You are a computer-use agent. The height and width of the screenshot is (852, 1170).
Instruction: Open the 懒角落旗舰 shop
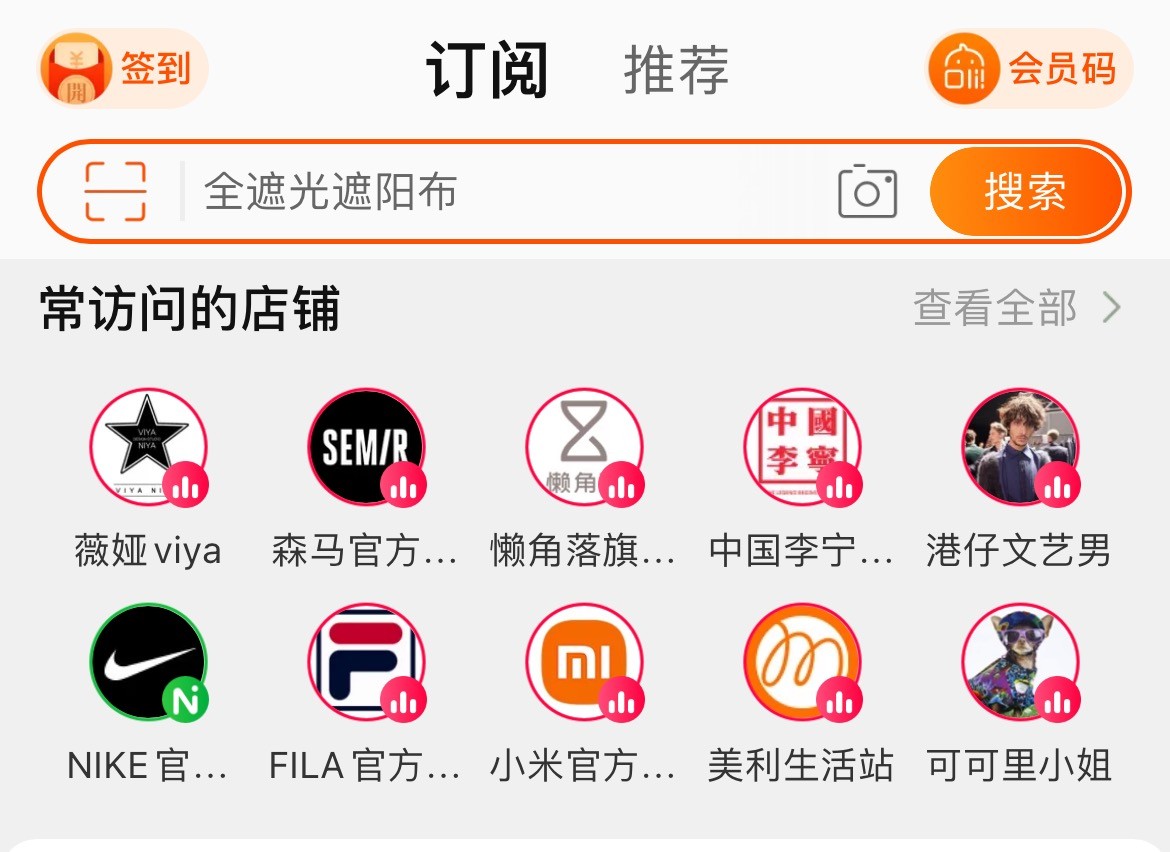point(584,447)
